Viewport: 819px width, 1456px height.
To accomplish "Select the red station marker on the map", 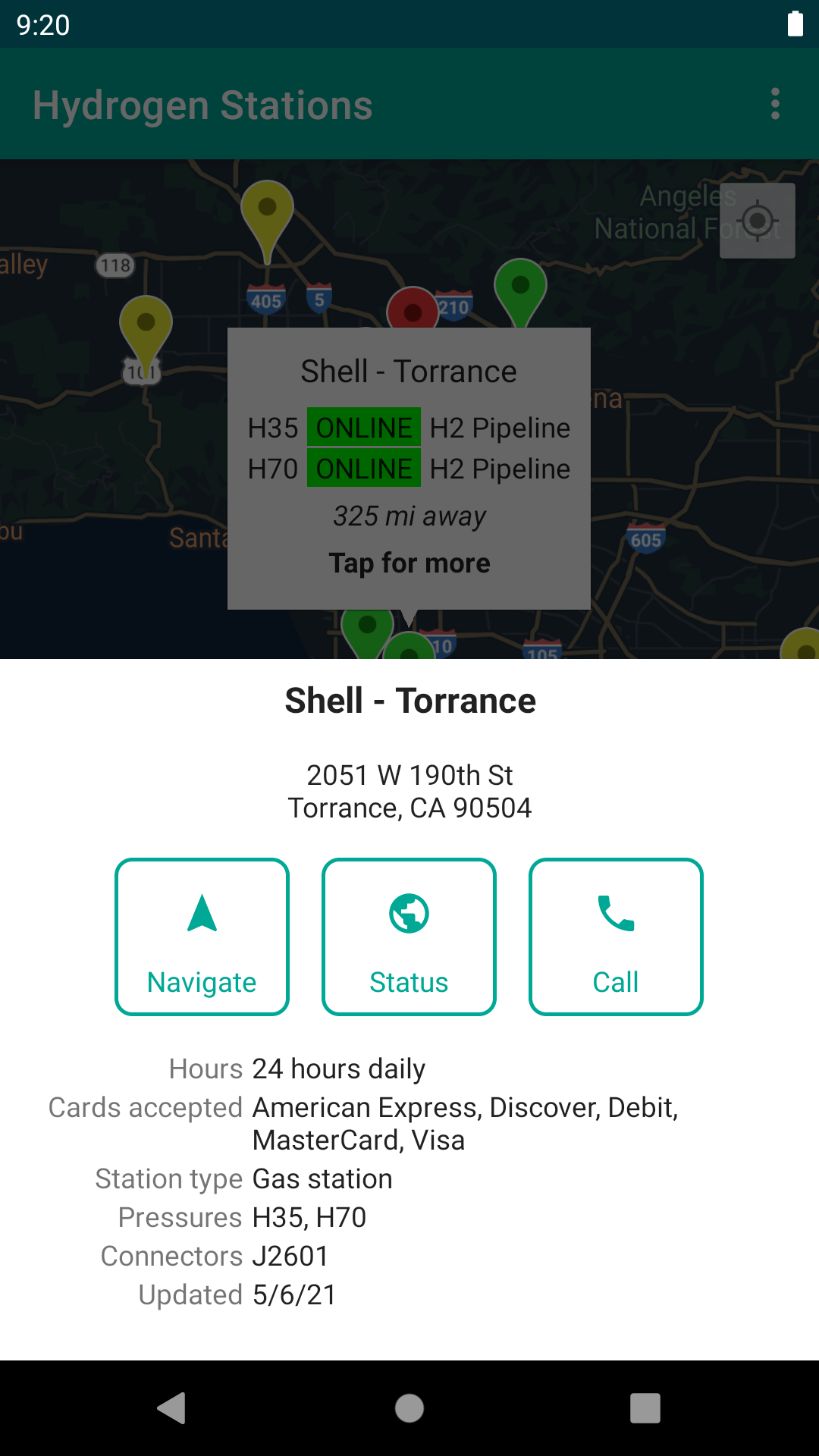I will point(411,309).
